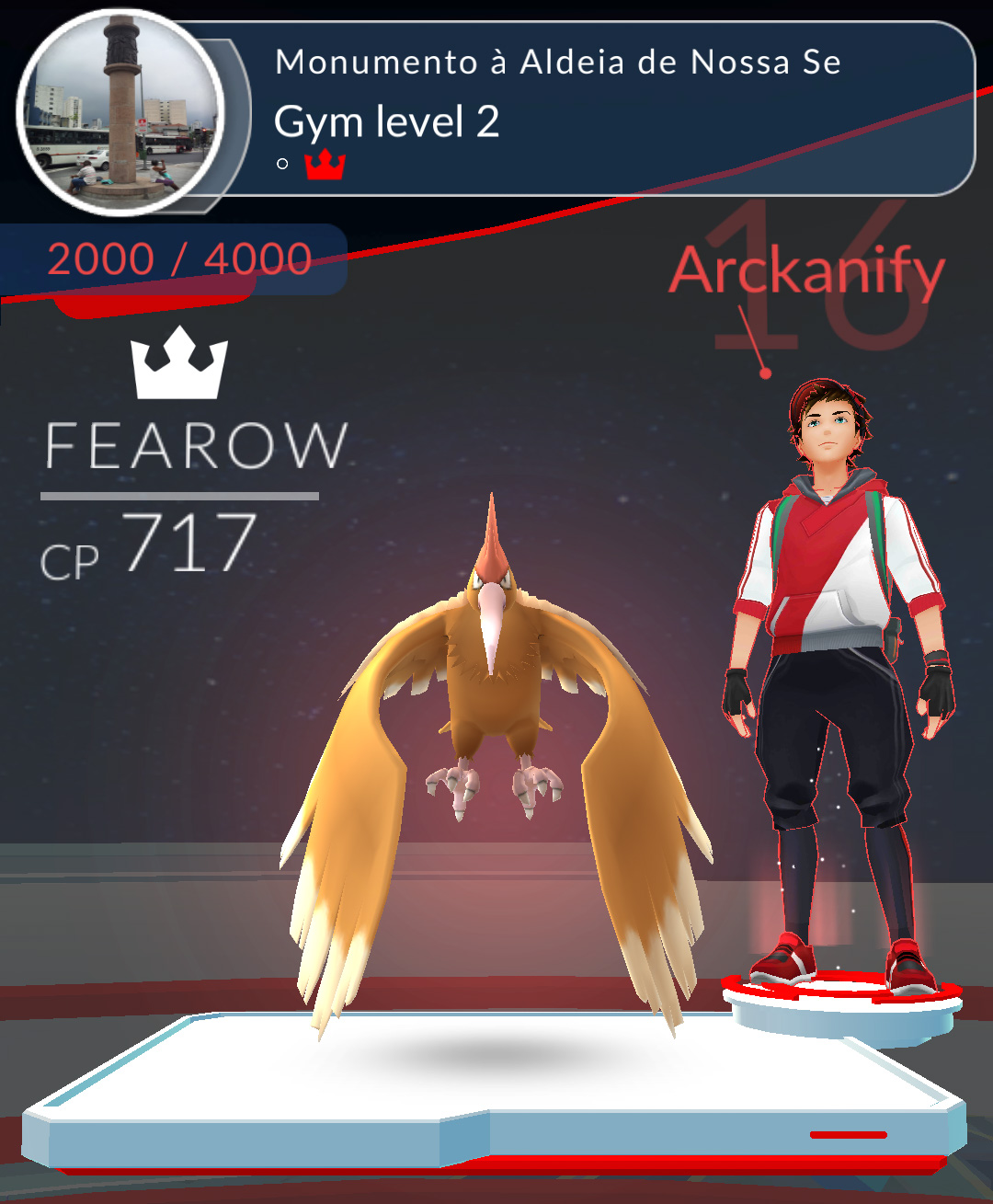The height and width of the screenshot is (1204, 993).
Task: Open the gym photo for Monumento à Aldeia
Action: (x=120, y=112)
